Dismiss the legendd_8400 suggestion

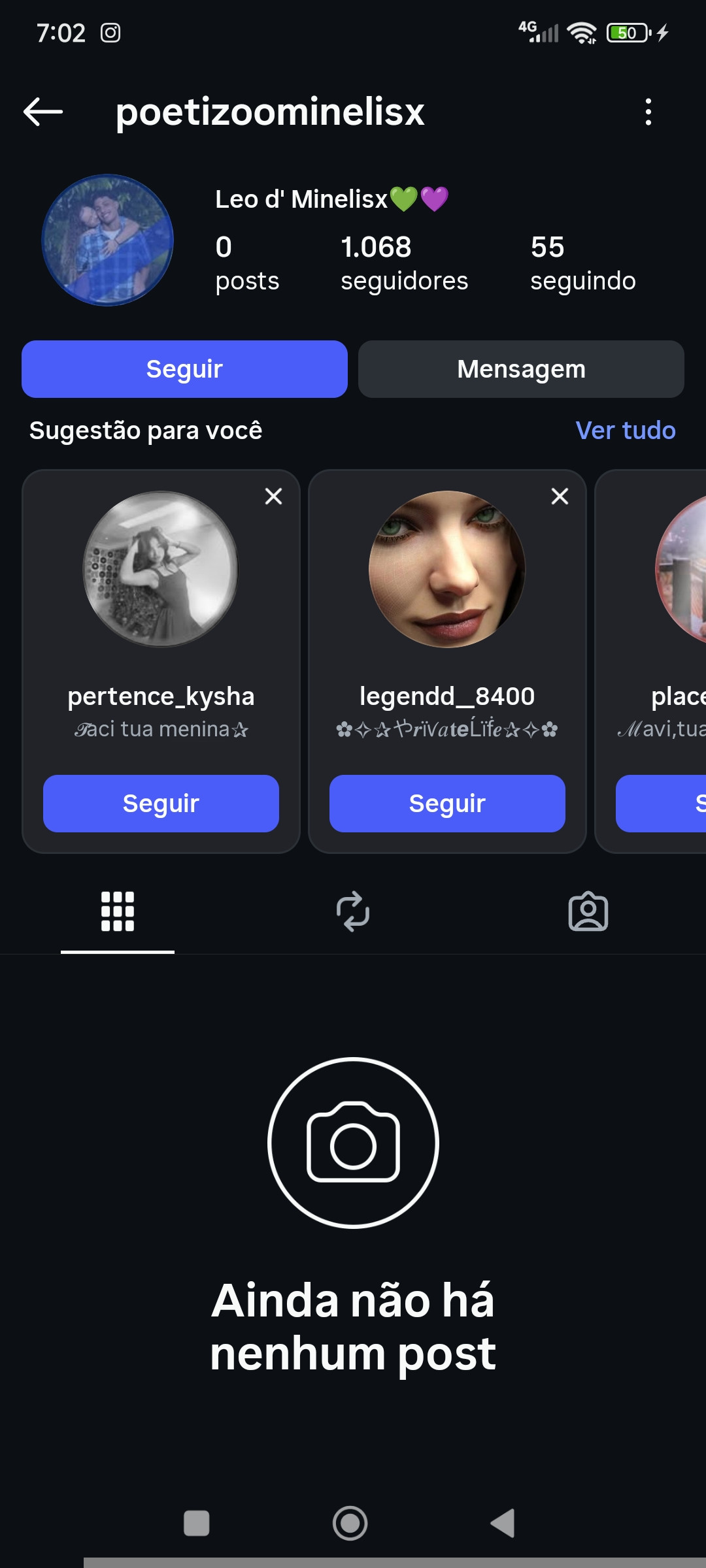(560, 497)
